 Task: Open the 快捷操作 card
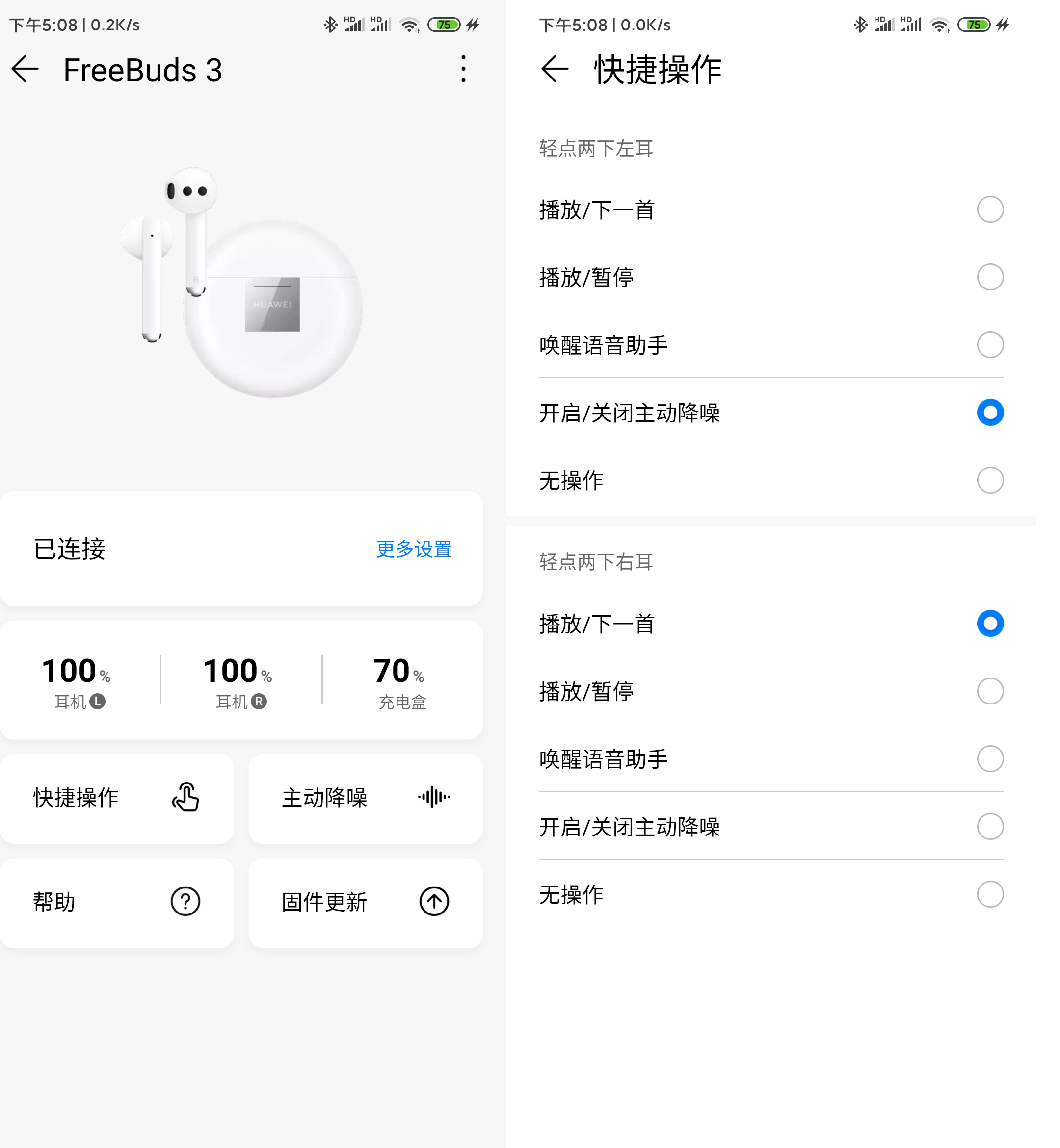(118, 797)
